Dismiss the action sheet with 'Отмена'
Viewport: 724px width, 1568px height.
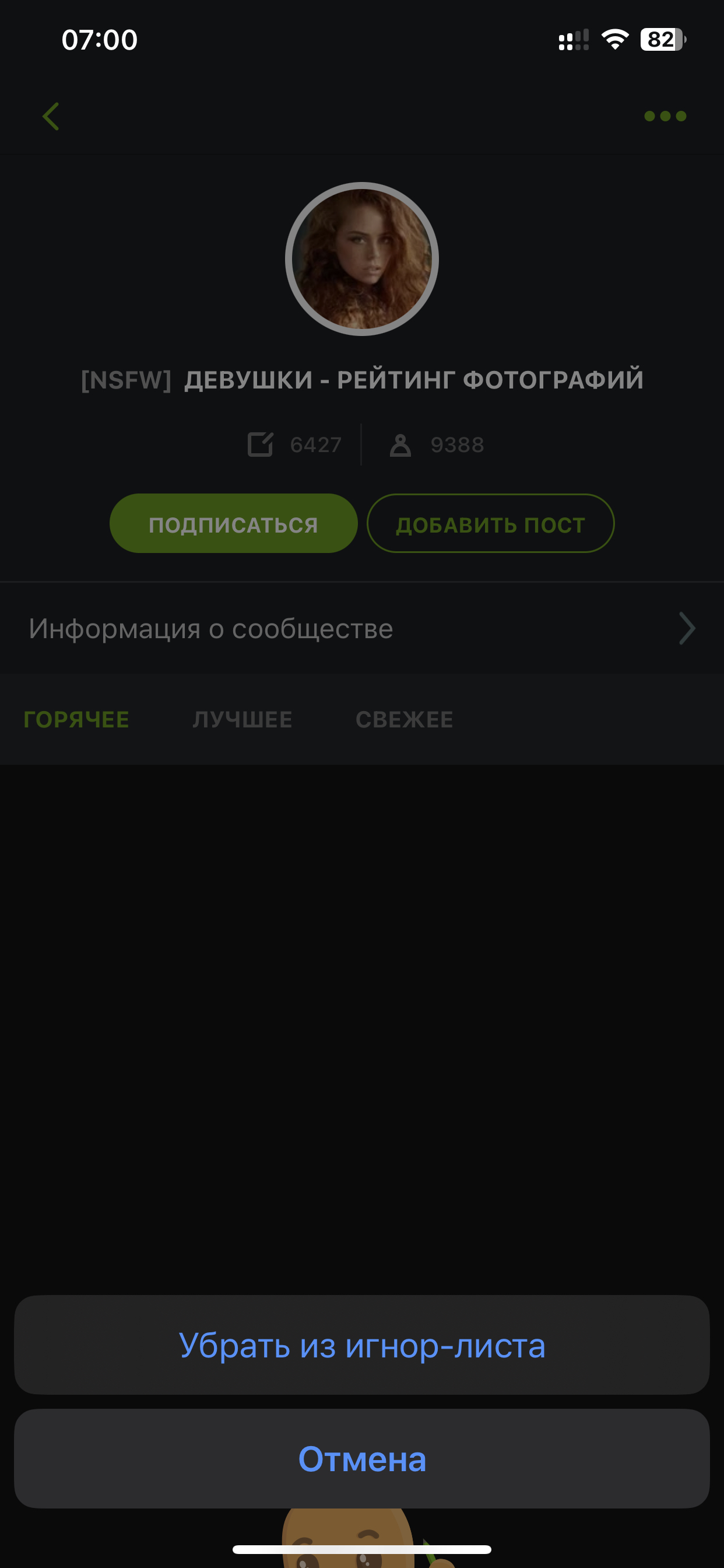[362, 1458]
